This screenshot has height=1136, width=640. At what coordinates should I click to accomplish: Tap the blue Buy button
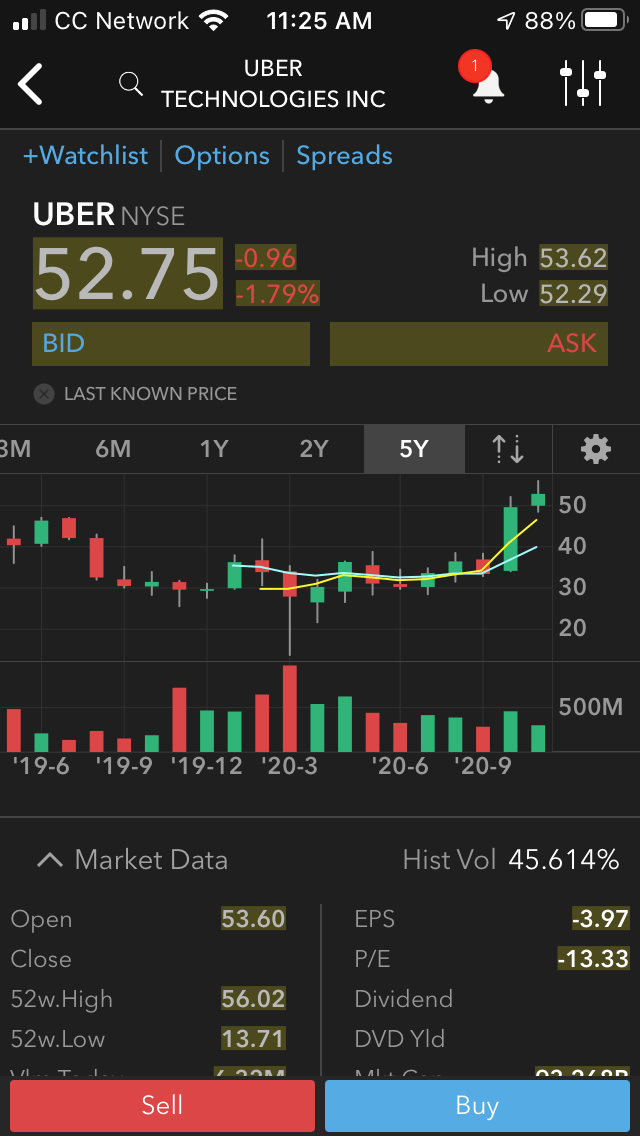click(477, 1106)
